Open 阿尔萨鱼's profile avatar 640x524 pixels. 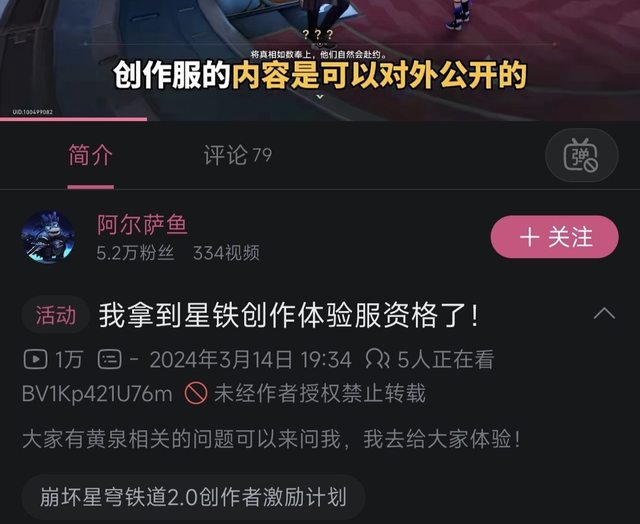[x=48, y=238]
